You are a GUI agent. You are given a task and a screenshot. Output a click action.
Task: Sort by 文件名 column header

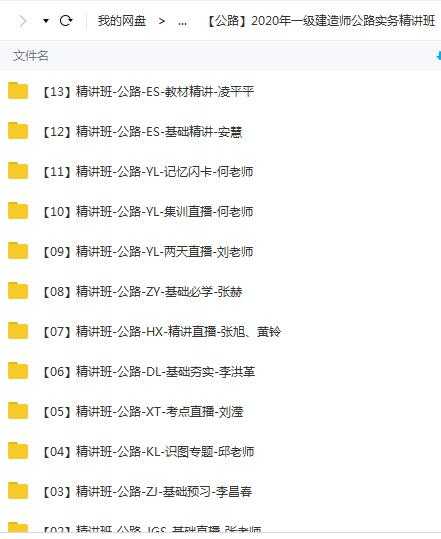pos(31,56)
